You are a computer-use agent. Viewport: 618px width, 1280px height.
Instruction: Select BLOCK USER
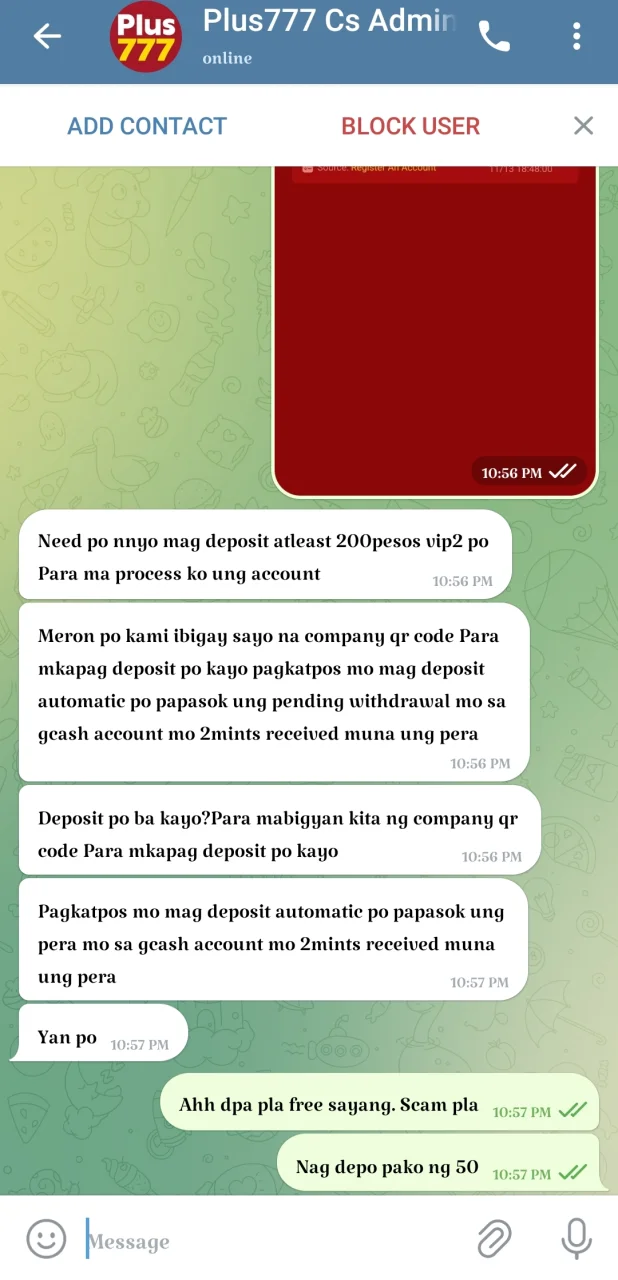tap(411, 126)
